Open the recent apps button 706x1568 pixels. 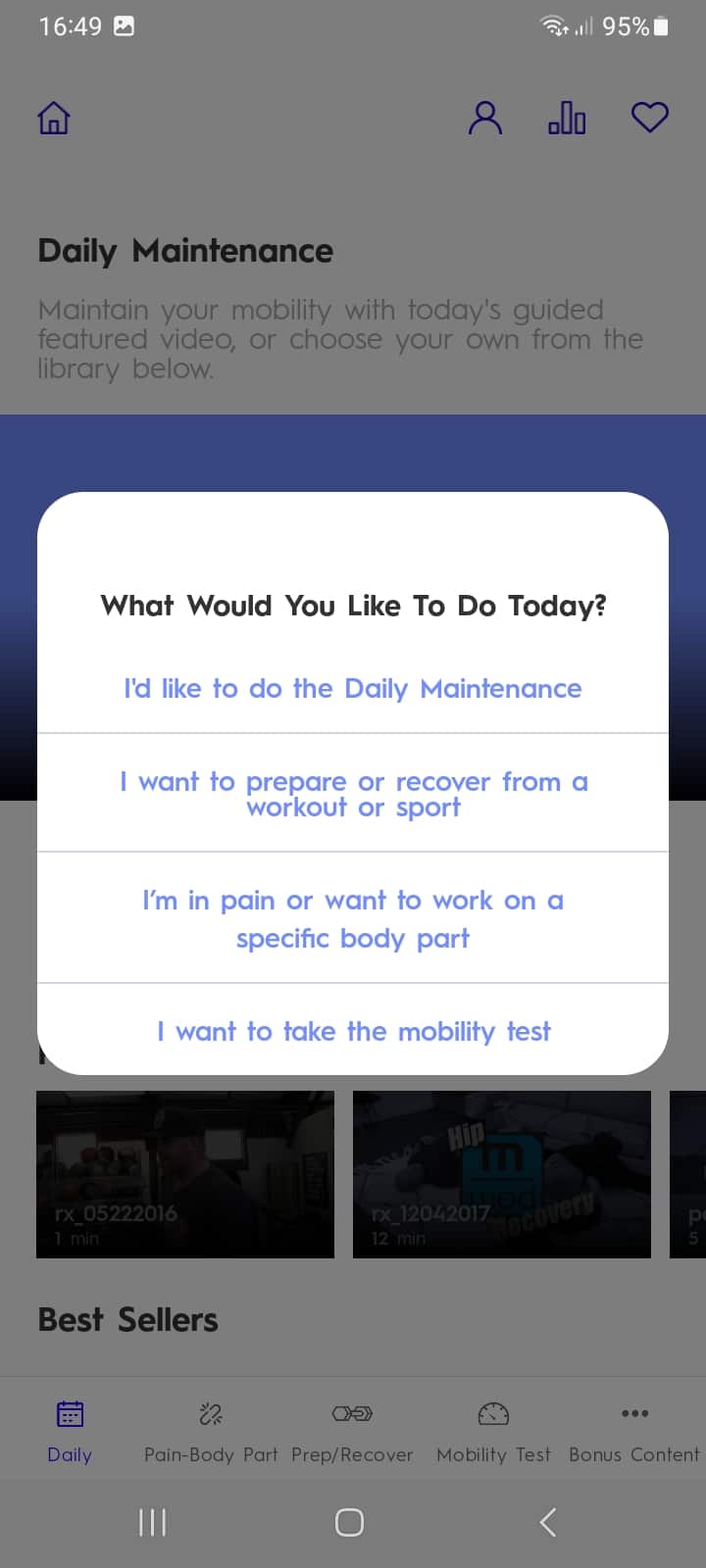[152, 1522]
